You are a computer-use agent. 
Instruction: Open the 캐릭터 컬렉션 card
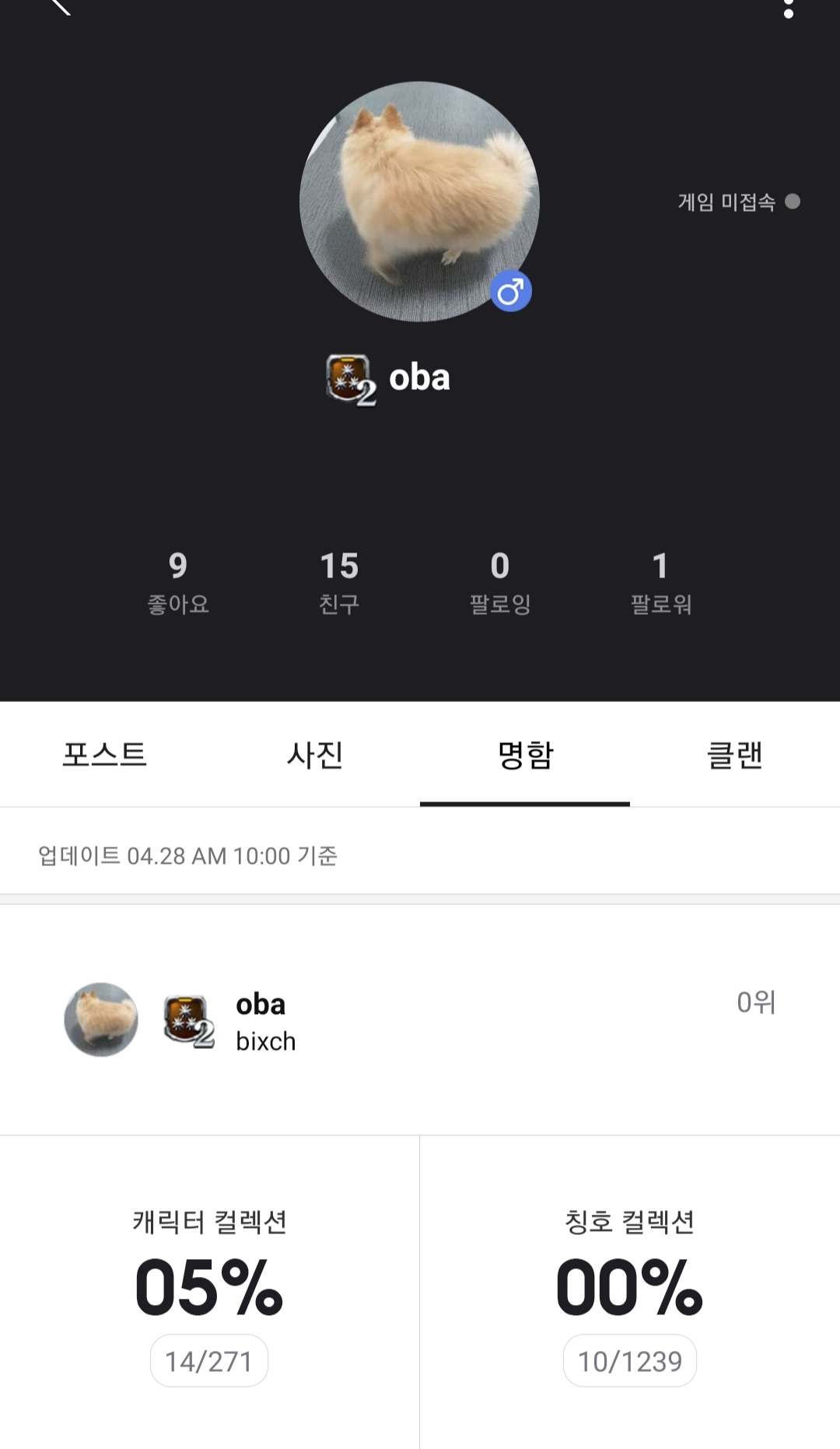click(x=209, y=1292)
